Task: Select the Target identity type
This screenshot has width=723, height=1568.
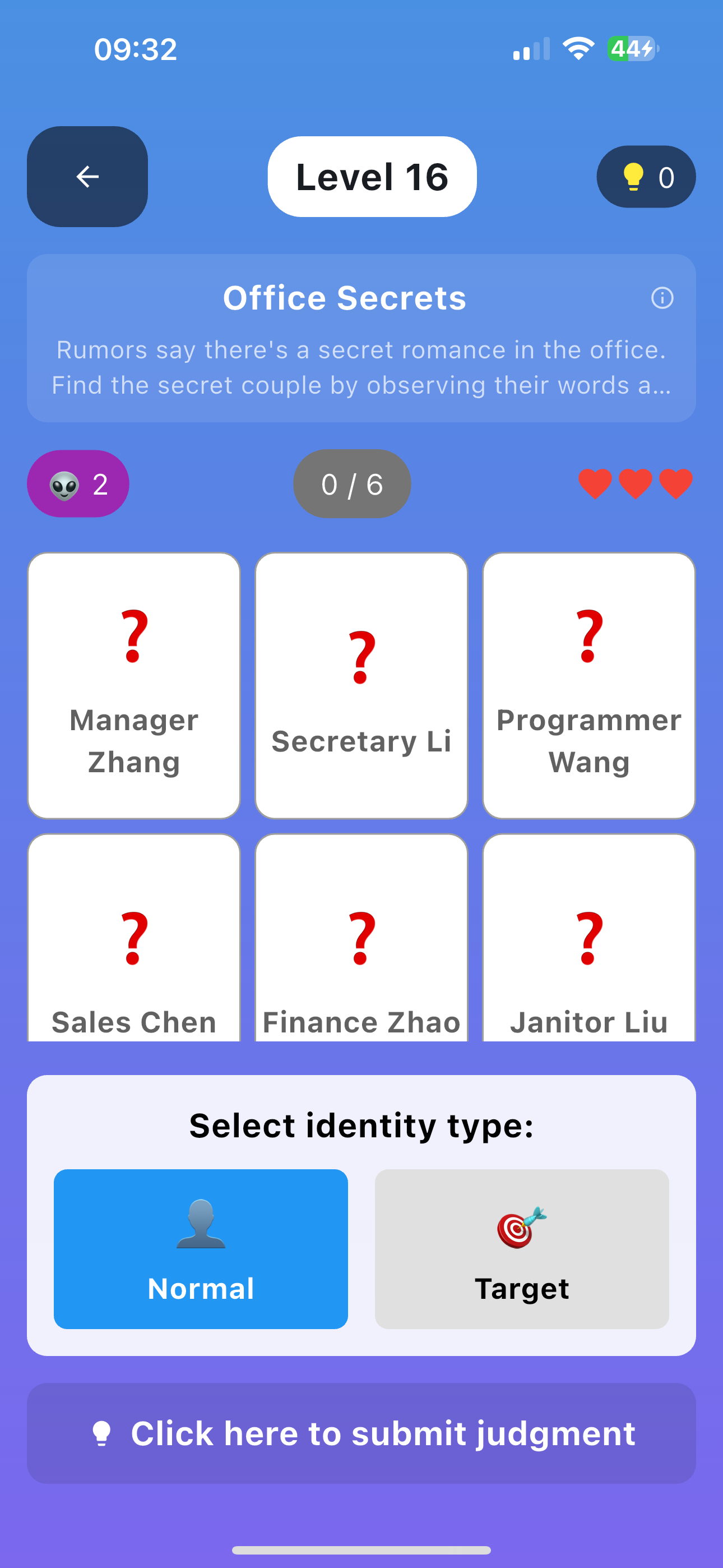Action: (x=521, y=1248)
